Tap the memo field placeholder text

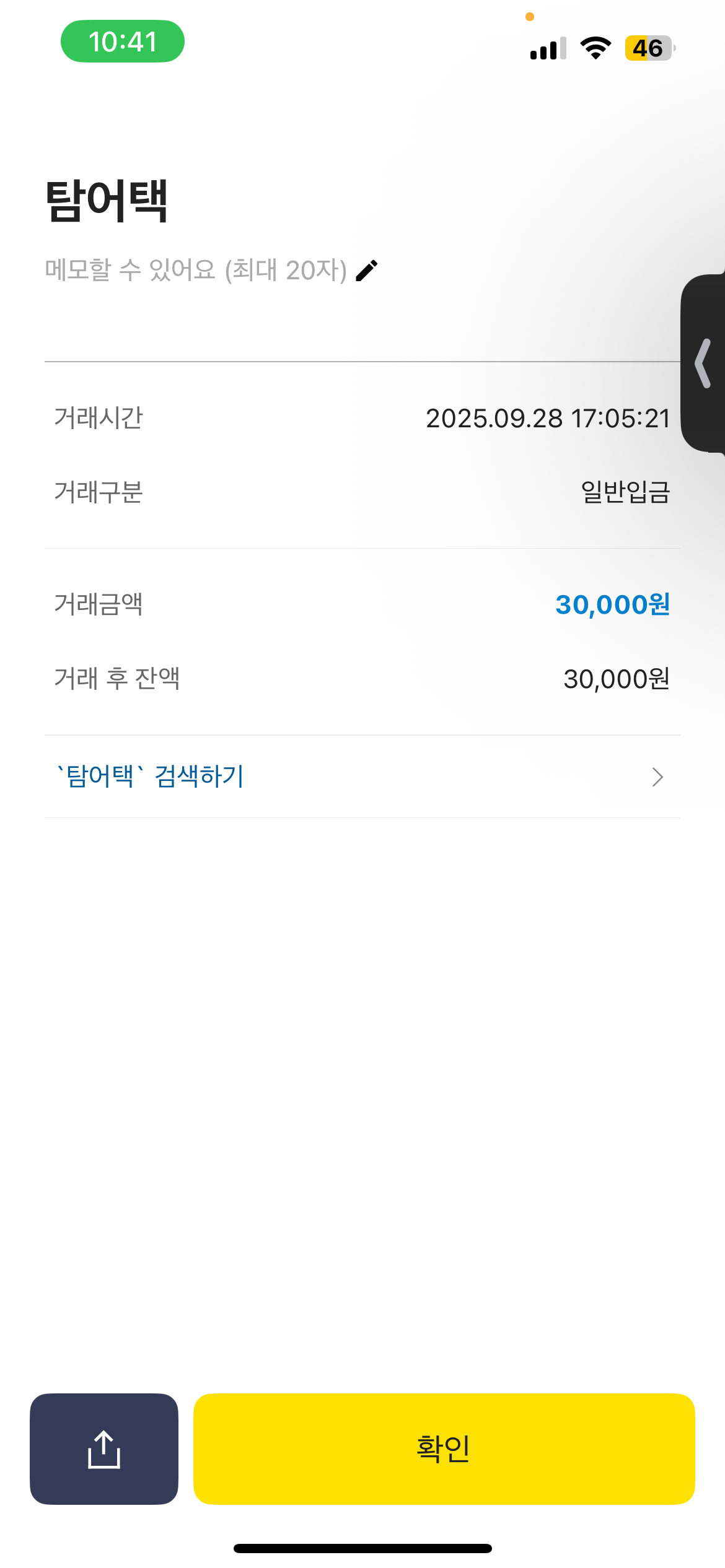(195, 271)
